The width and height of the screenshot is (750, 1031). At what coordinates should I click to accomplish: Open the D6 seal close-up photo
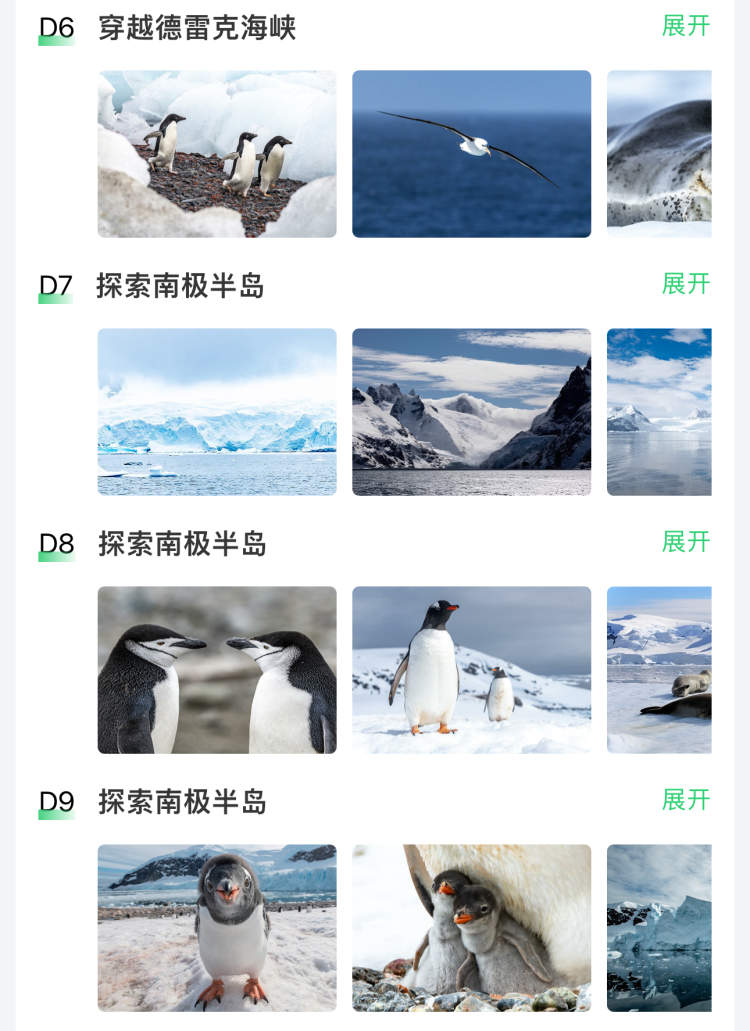pos(659,154)
